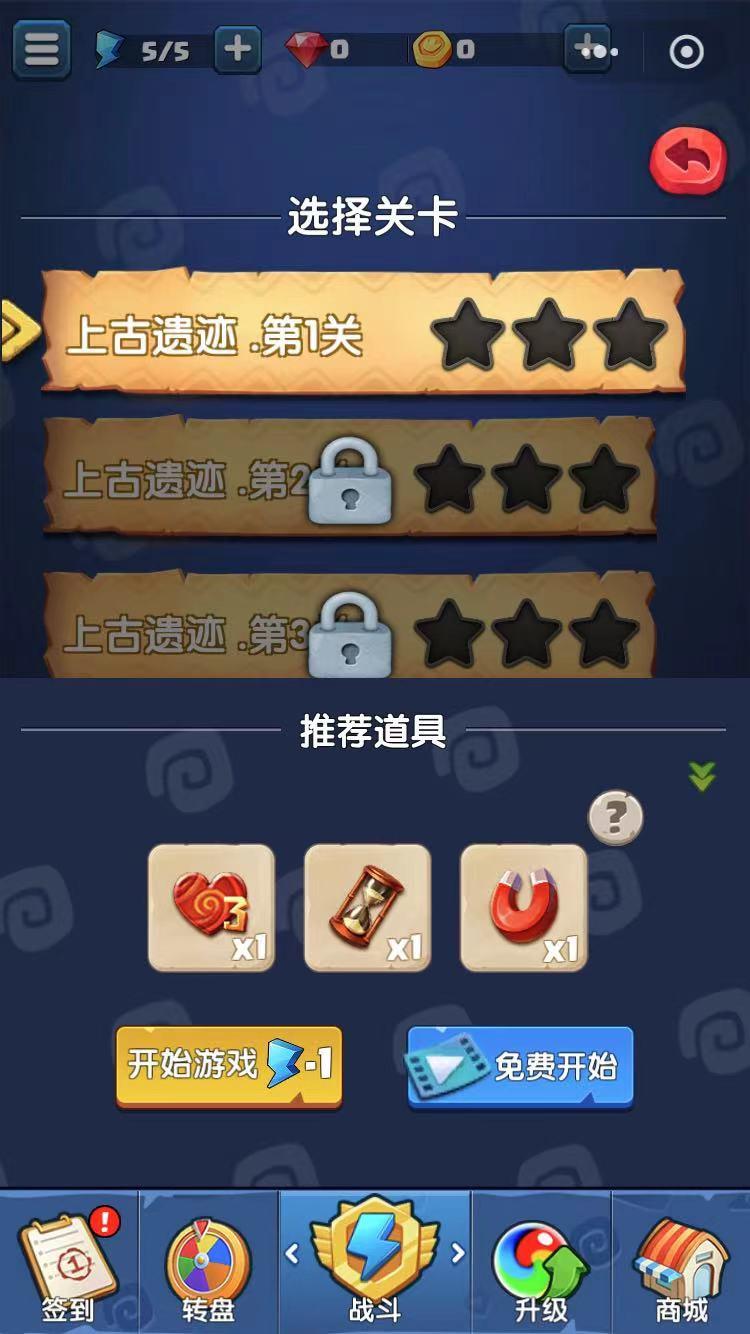Tap the circular target icon at top right

(686, 51)
